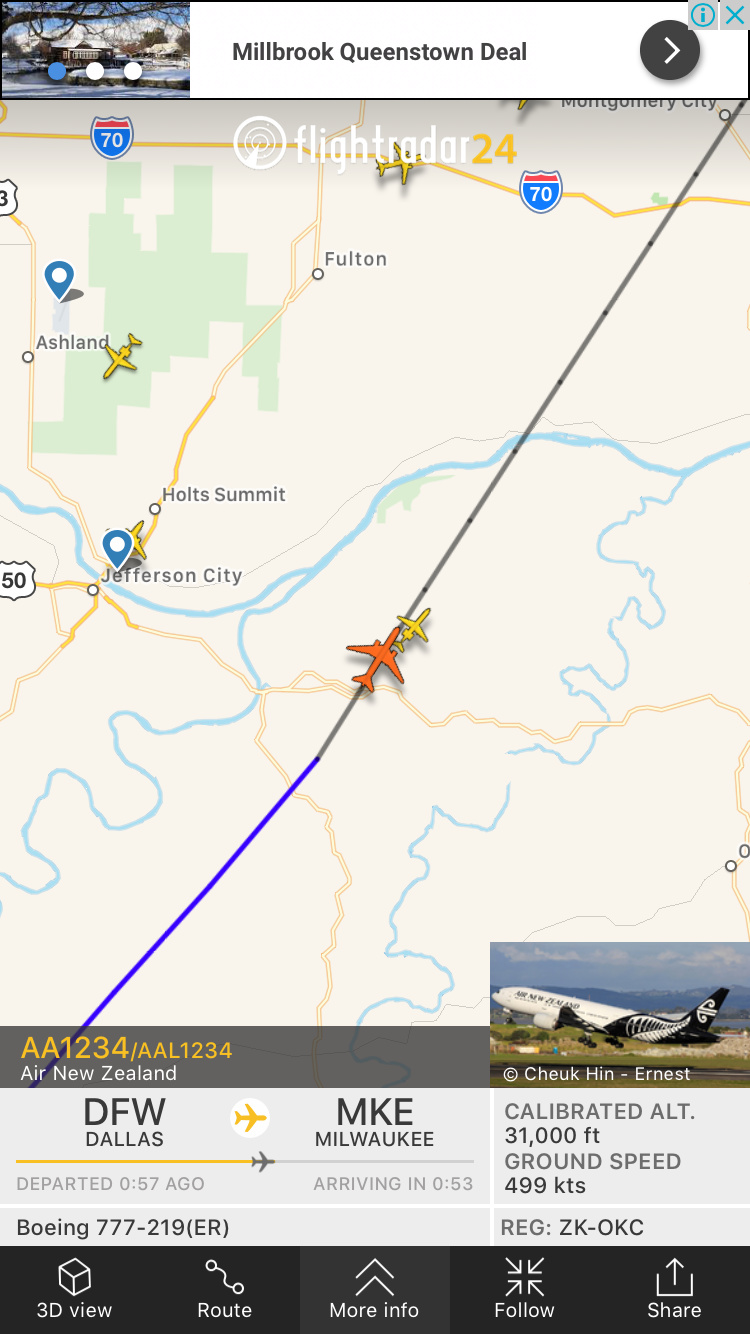The image size is (750, 1334).
Task: Open the 3D view of the flight
Action: coord(75,1290)
